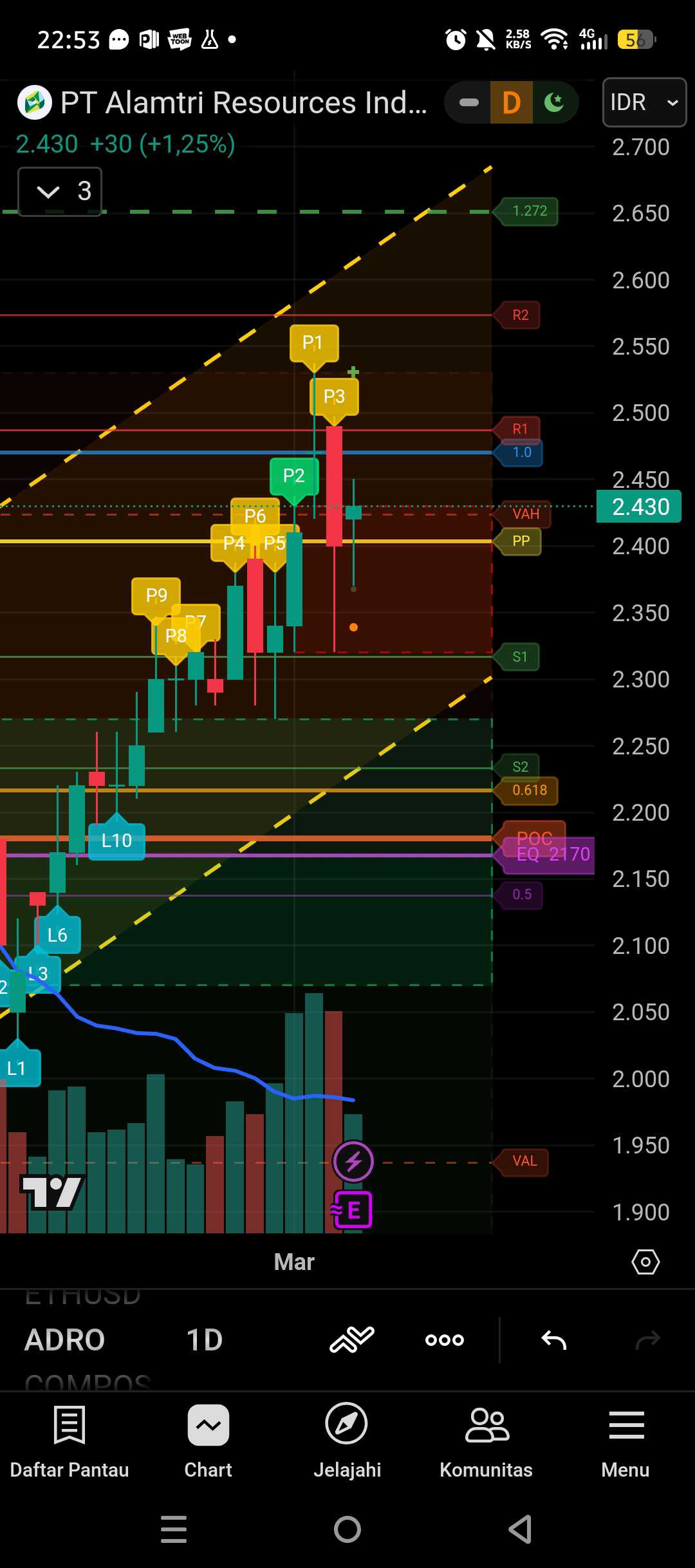Viewport: 695px width, 1568px height.
Task: Change the ADRO symbol
Action: click(x=65, y=1340)
